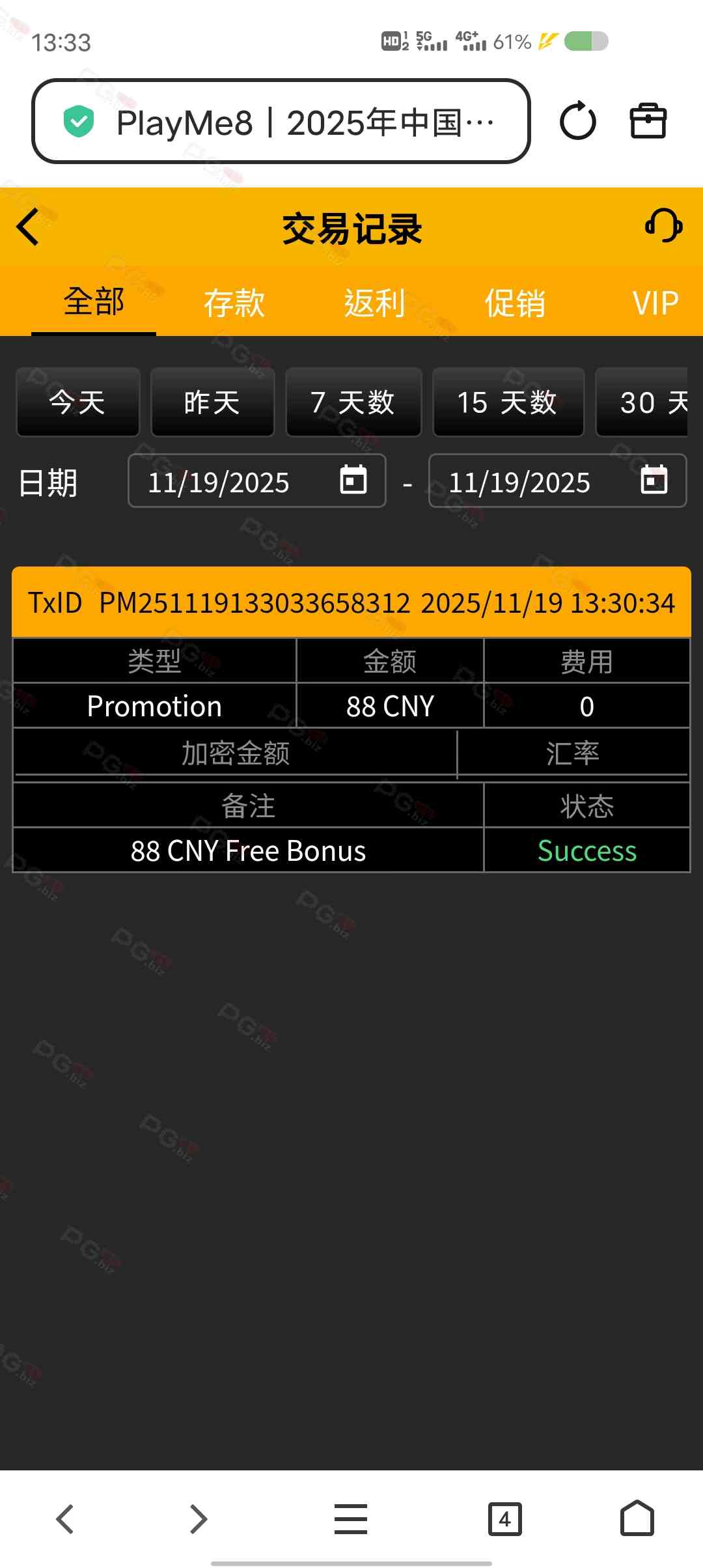Go to the browser home page
This screenshot has width=703, height=1568.
click(637, 1519)
